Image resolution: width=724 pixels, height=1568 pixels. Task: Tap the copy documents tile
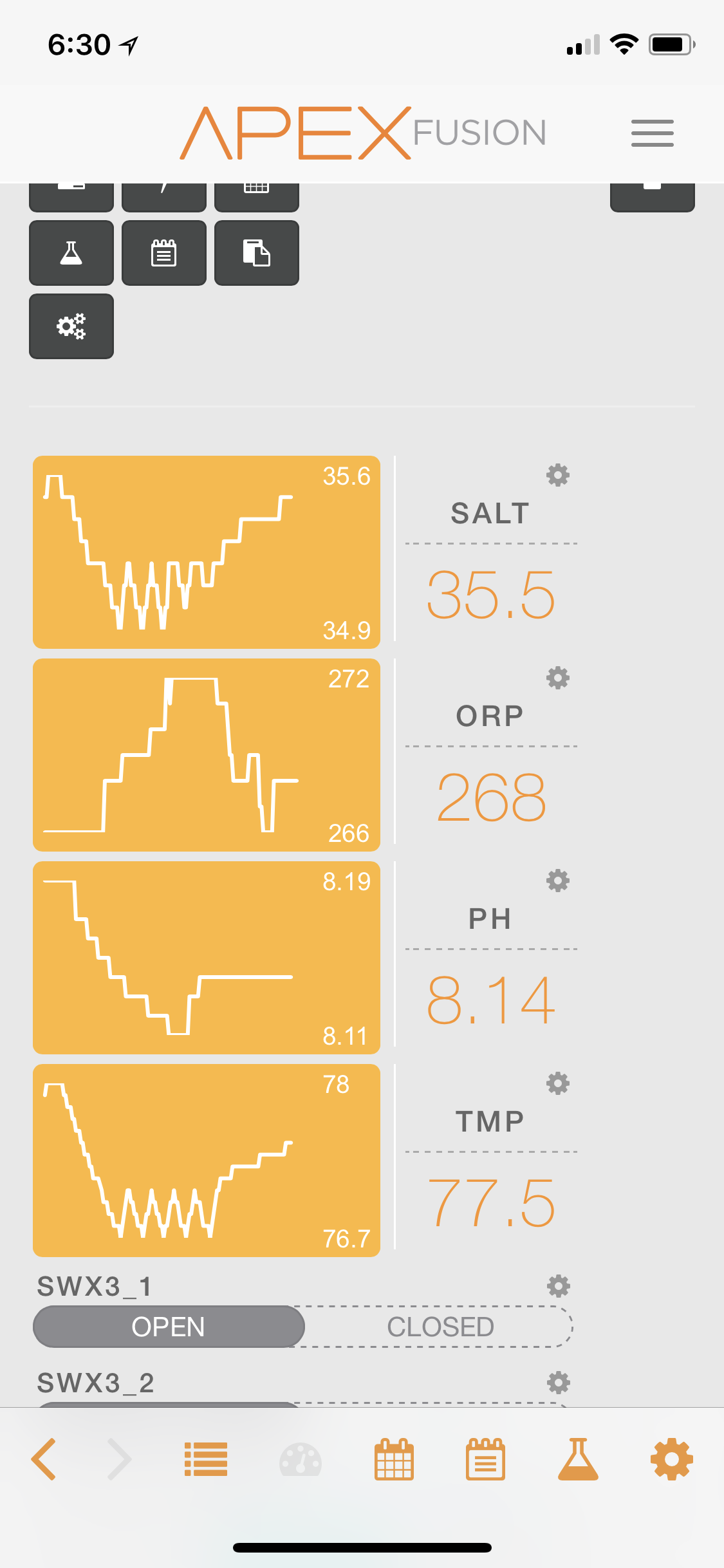pyautogui.click(x=257, y=253)
